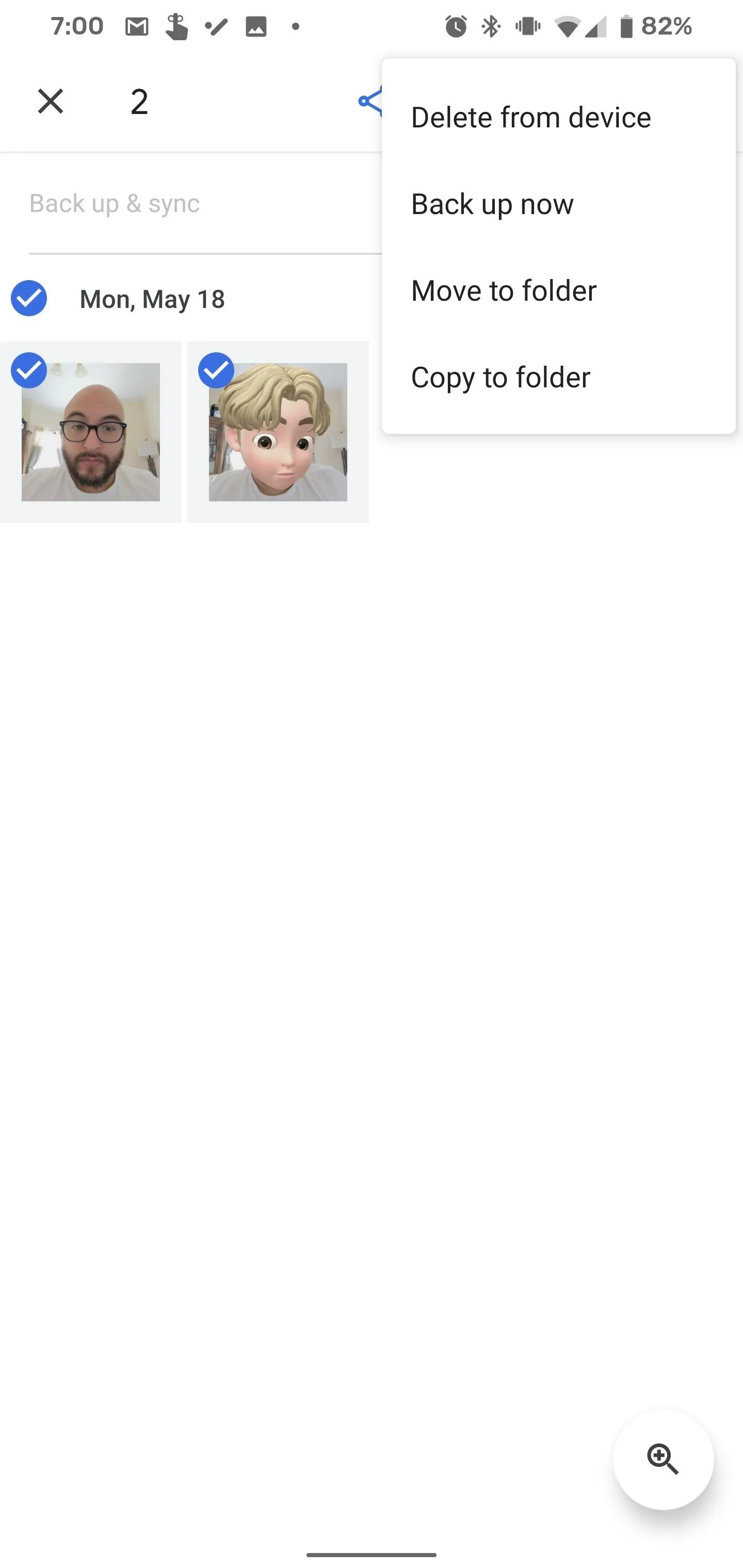
Task: Close selection mode with the X
Action: coord(51,101)
